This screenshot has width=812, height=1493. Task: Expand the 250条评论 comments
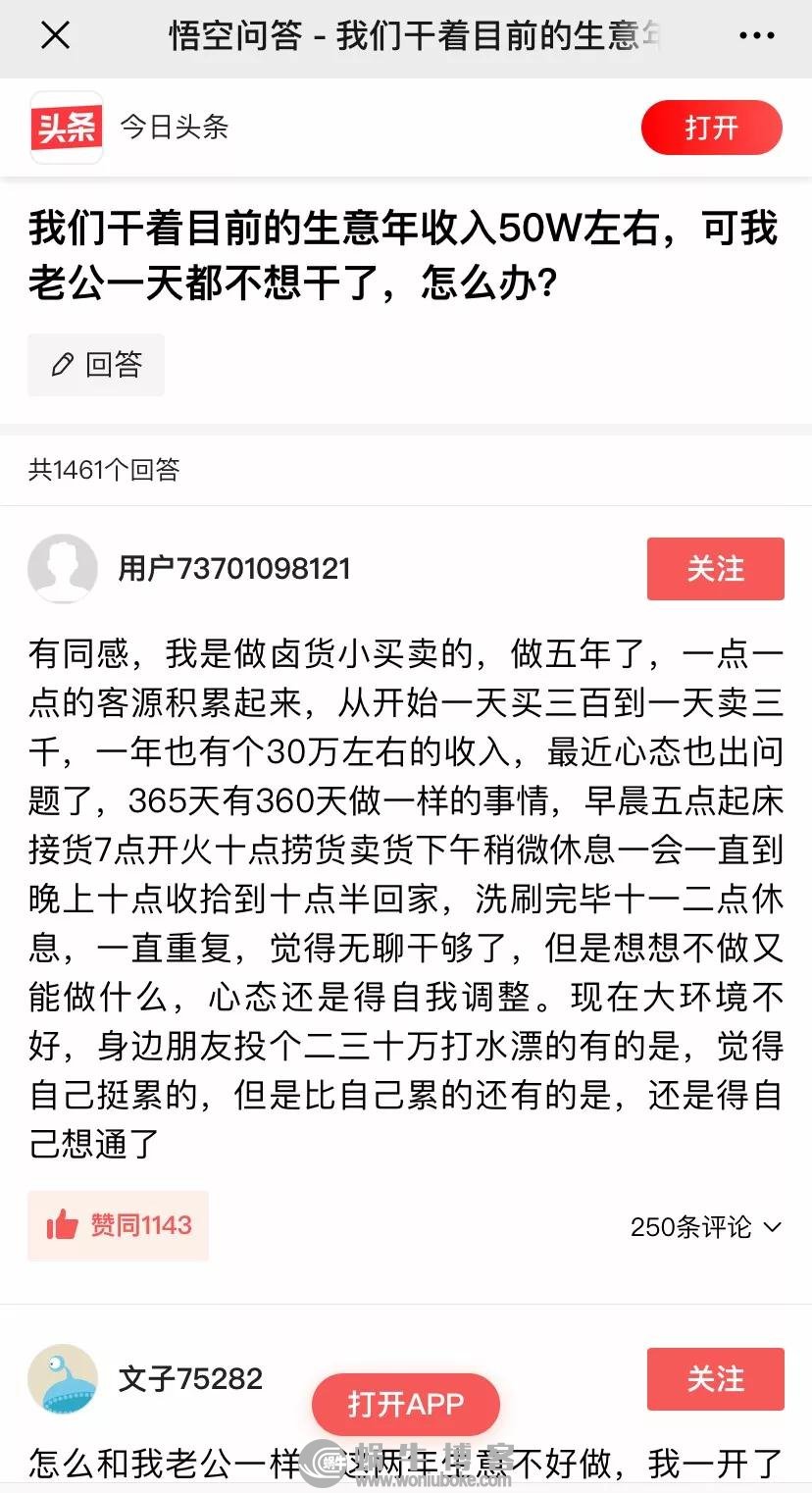[x=705, y=1226]
